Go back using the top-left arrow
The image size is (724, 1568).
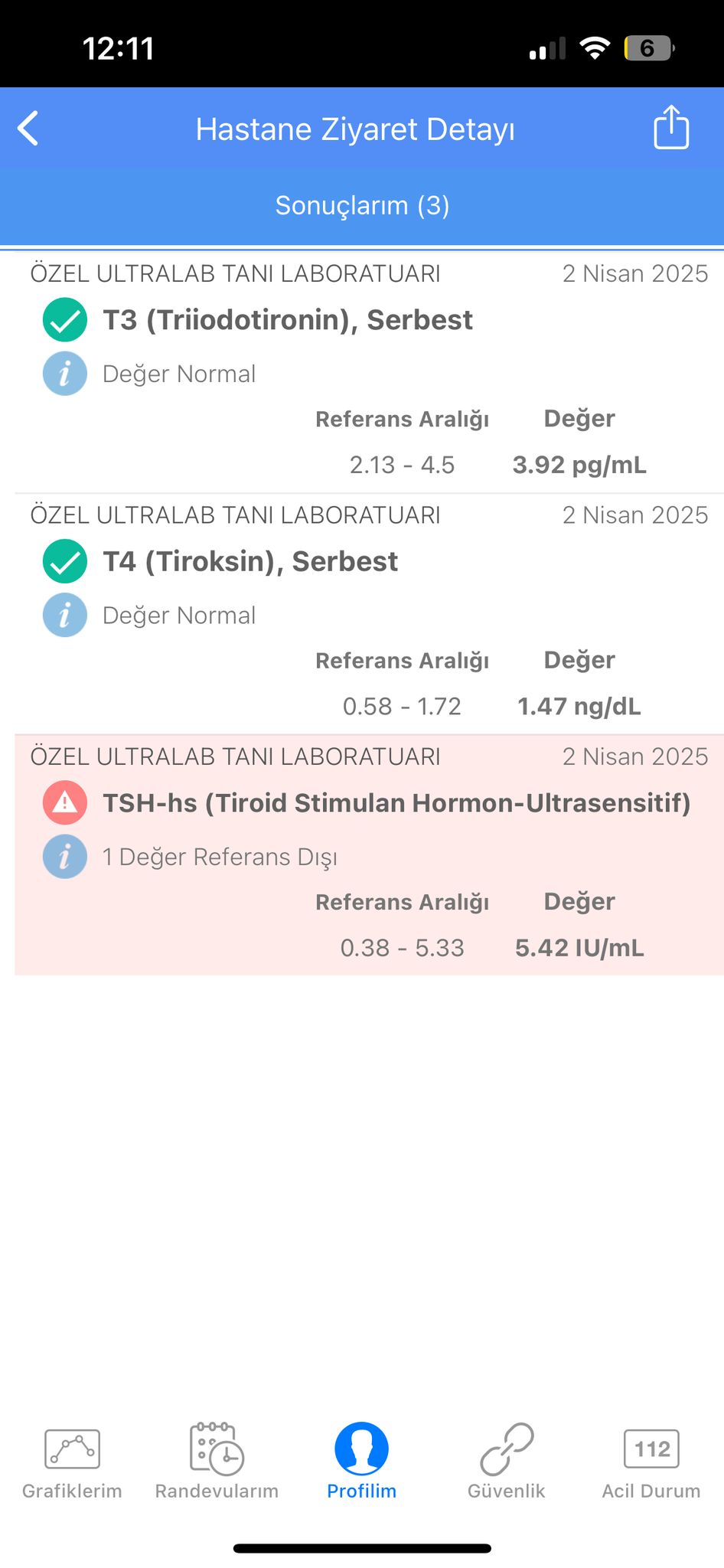point(28,128)
